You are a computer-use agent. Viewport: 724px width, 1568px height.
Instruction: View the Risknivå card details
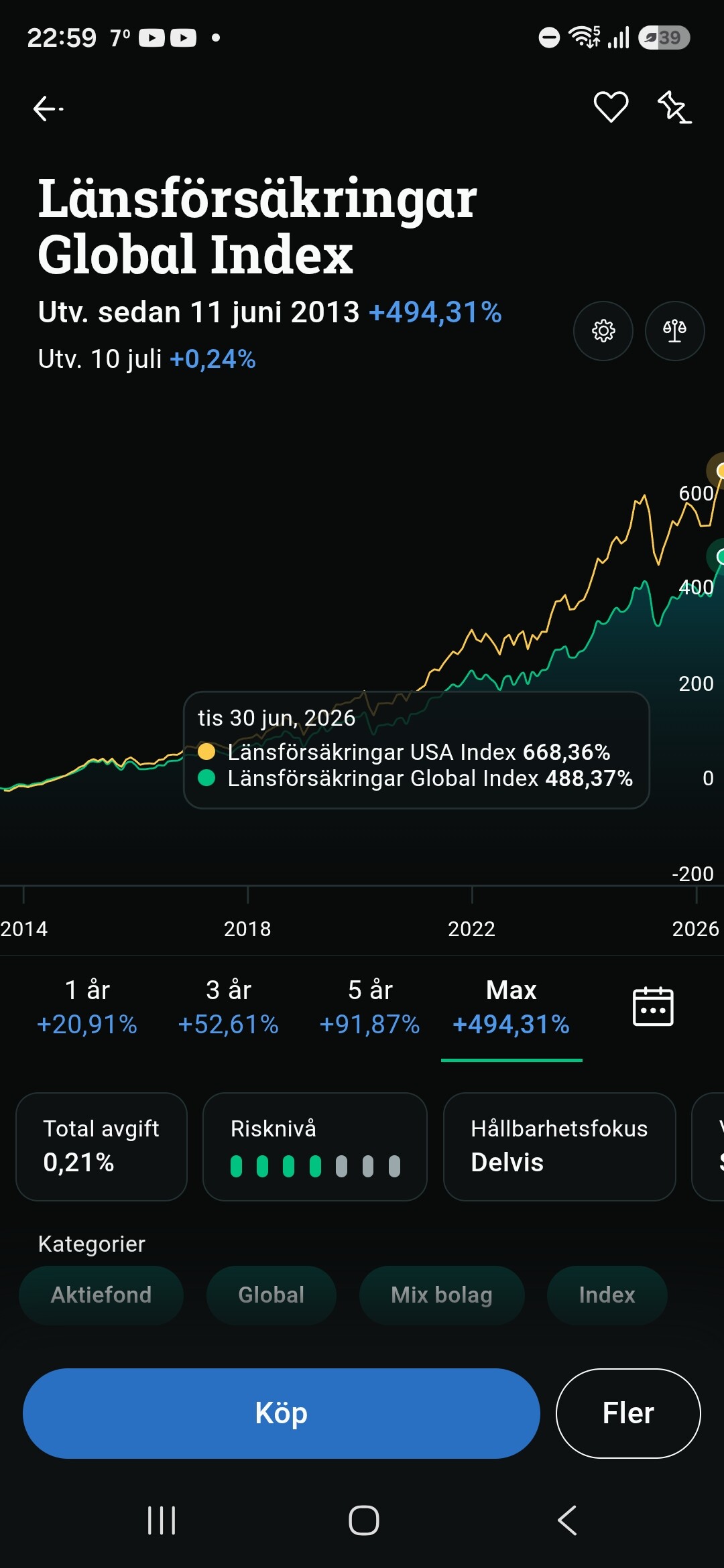pyautogui.click(x=314, y=1147)
